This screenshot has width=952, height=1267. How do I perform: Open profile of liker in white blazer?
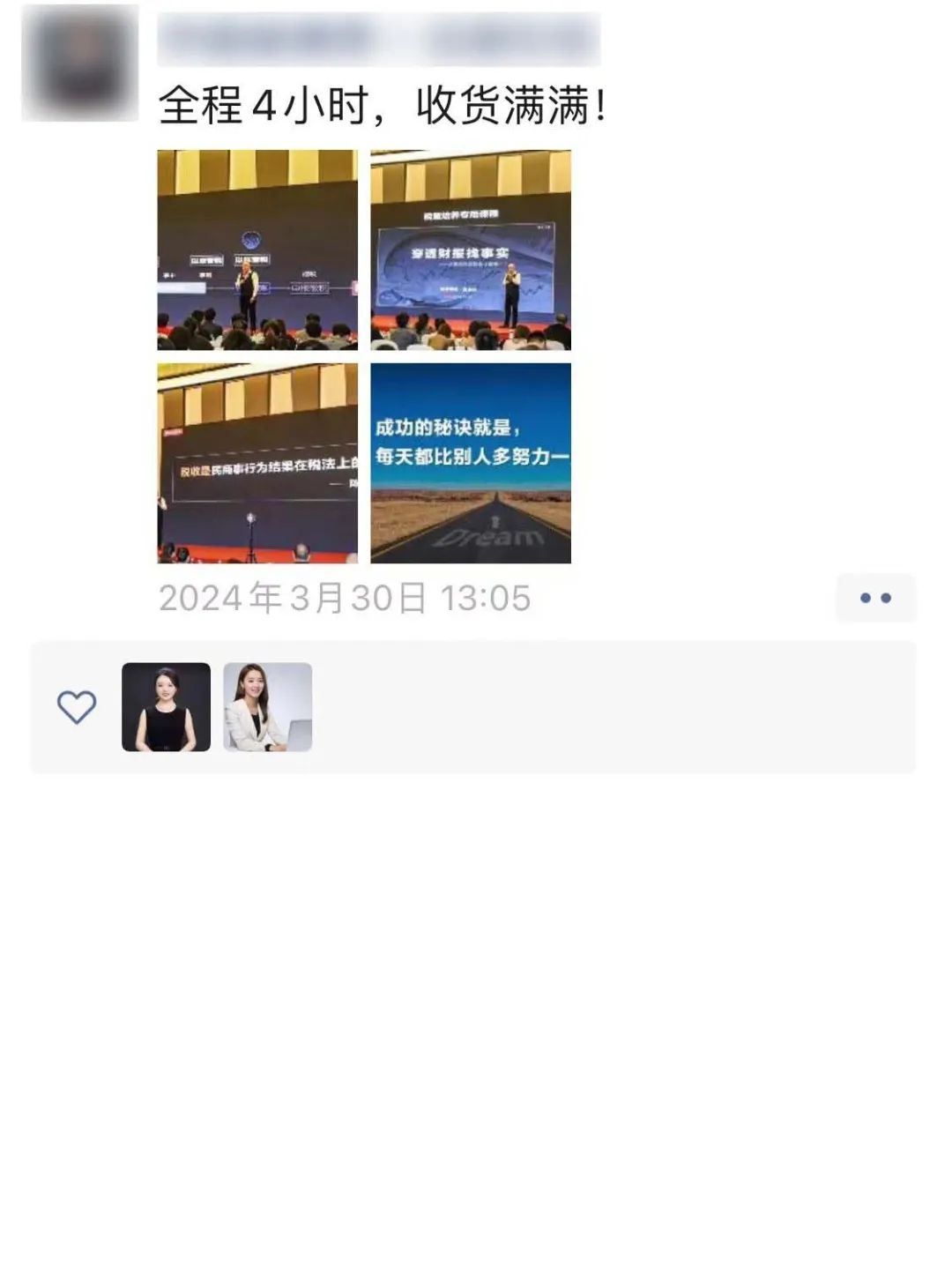268,707
